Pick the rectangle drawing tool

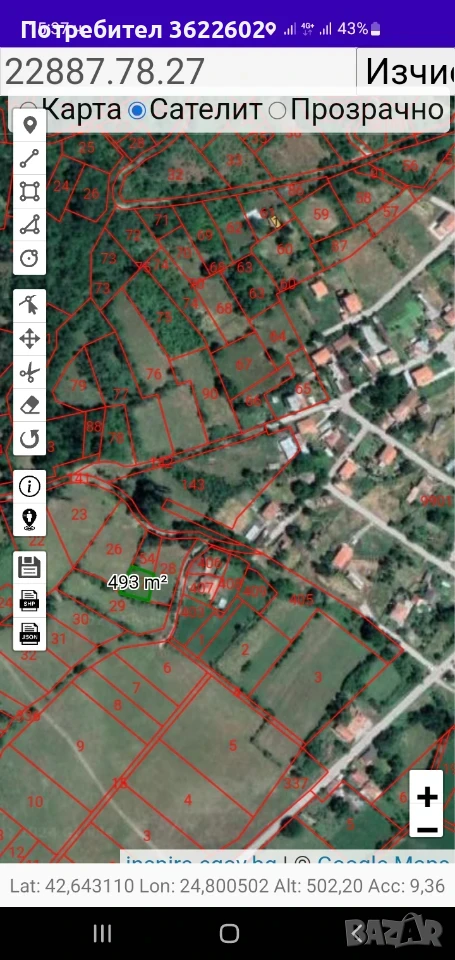pos(29,192)
